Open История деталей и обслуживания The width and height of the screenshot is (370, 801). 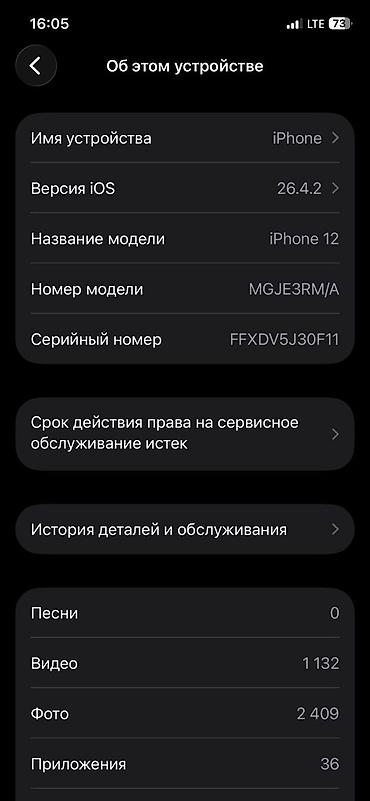(x=185, y=529)
